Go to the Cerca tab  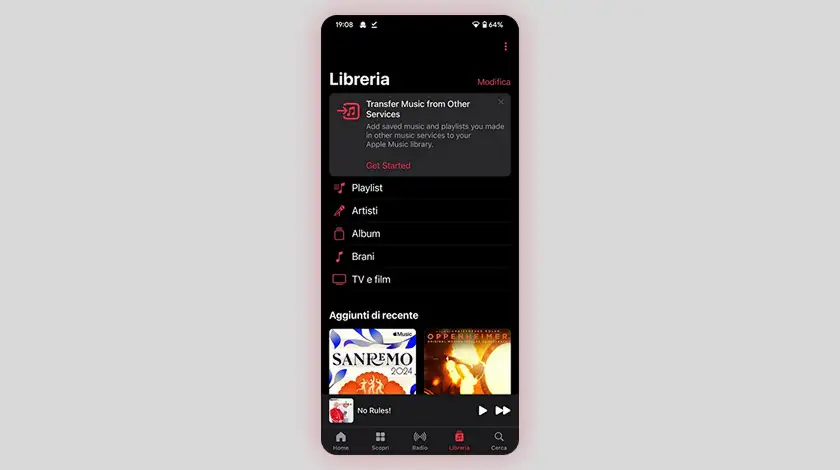[498, 441]
